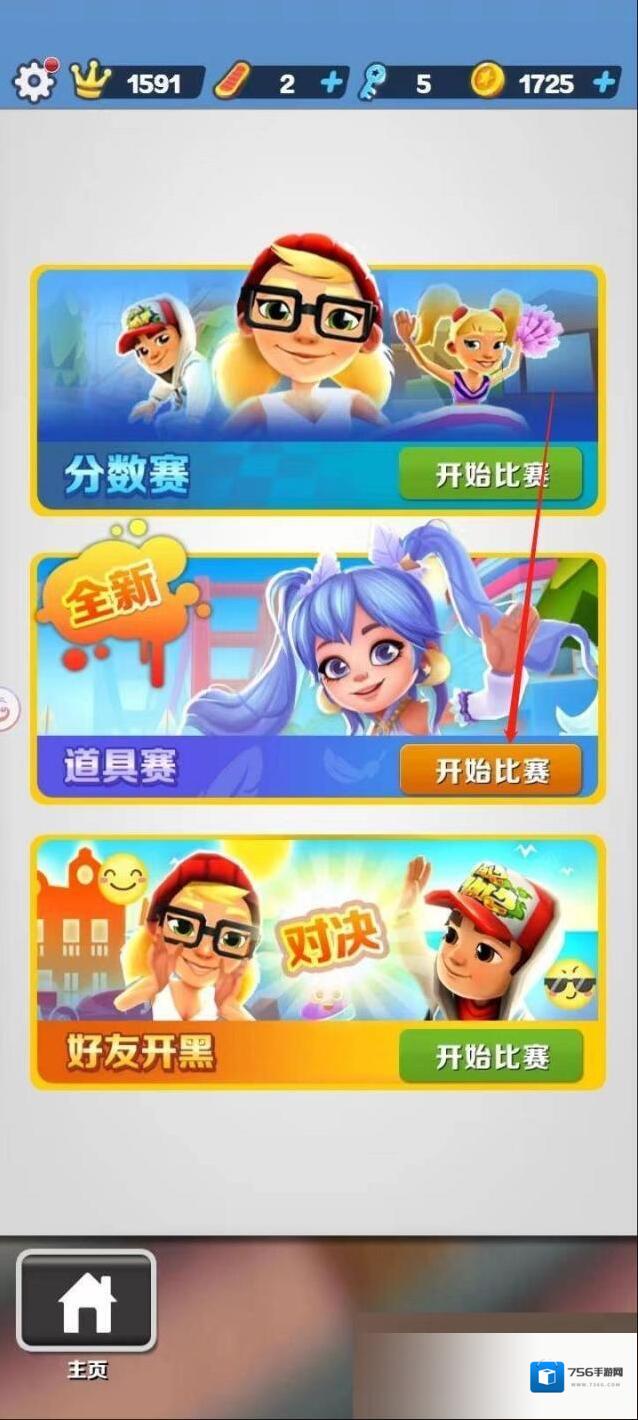Start the 分数赛 match
Image resolution: width=638 pixels, height=1420 pixels.
coord(490,474)
